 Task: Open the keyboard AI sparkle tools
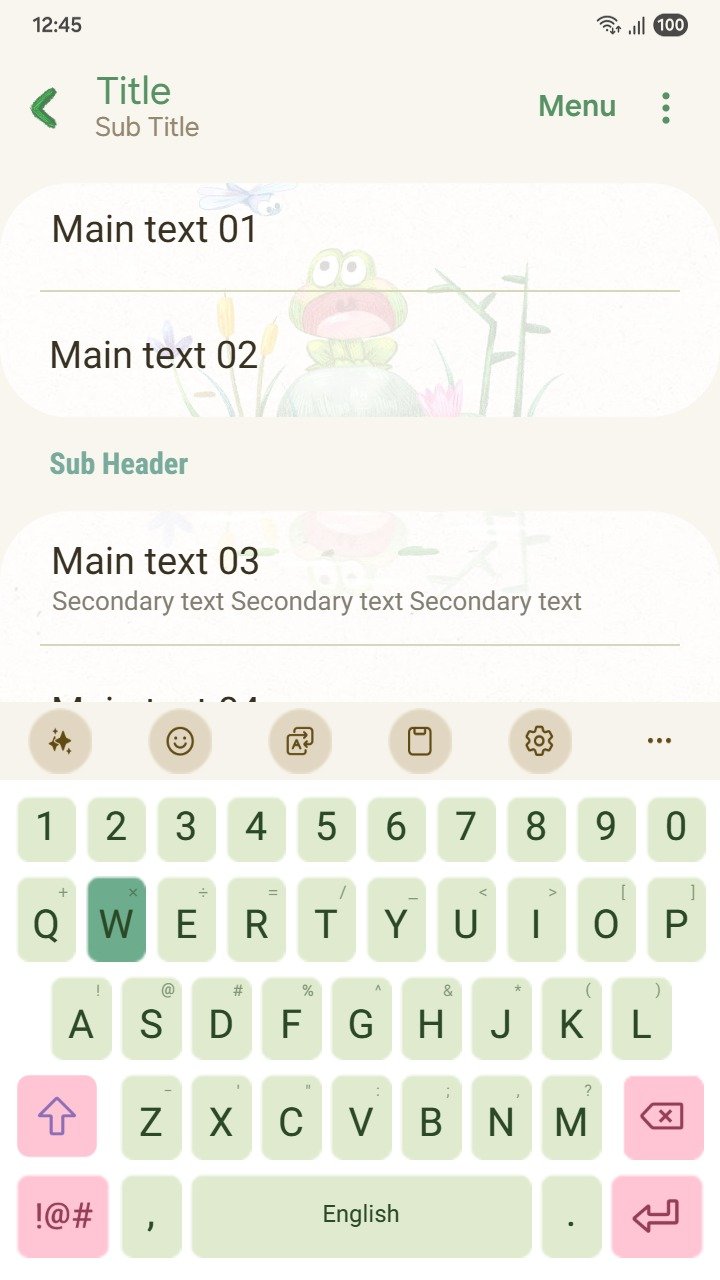60,741
